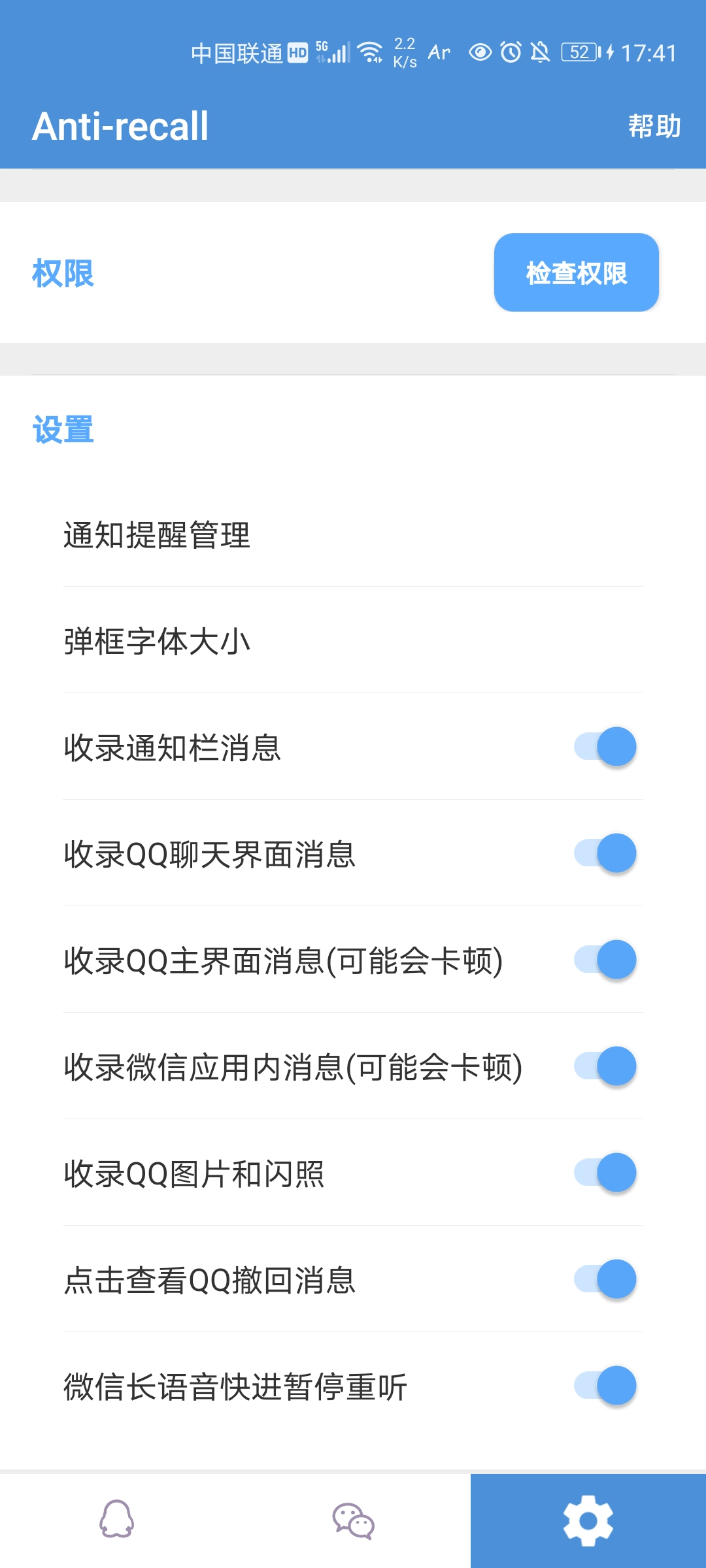Open the 帮助 help page
This screenshot has width=706, height=1568.
[x=652, y=126]
